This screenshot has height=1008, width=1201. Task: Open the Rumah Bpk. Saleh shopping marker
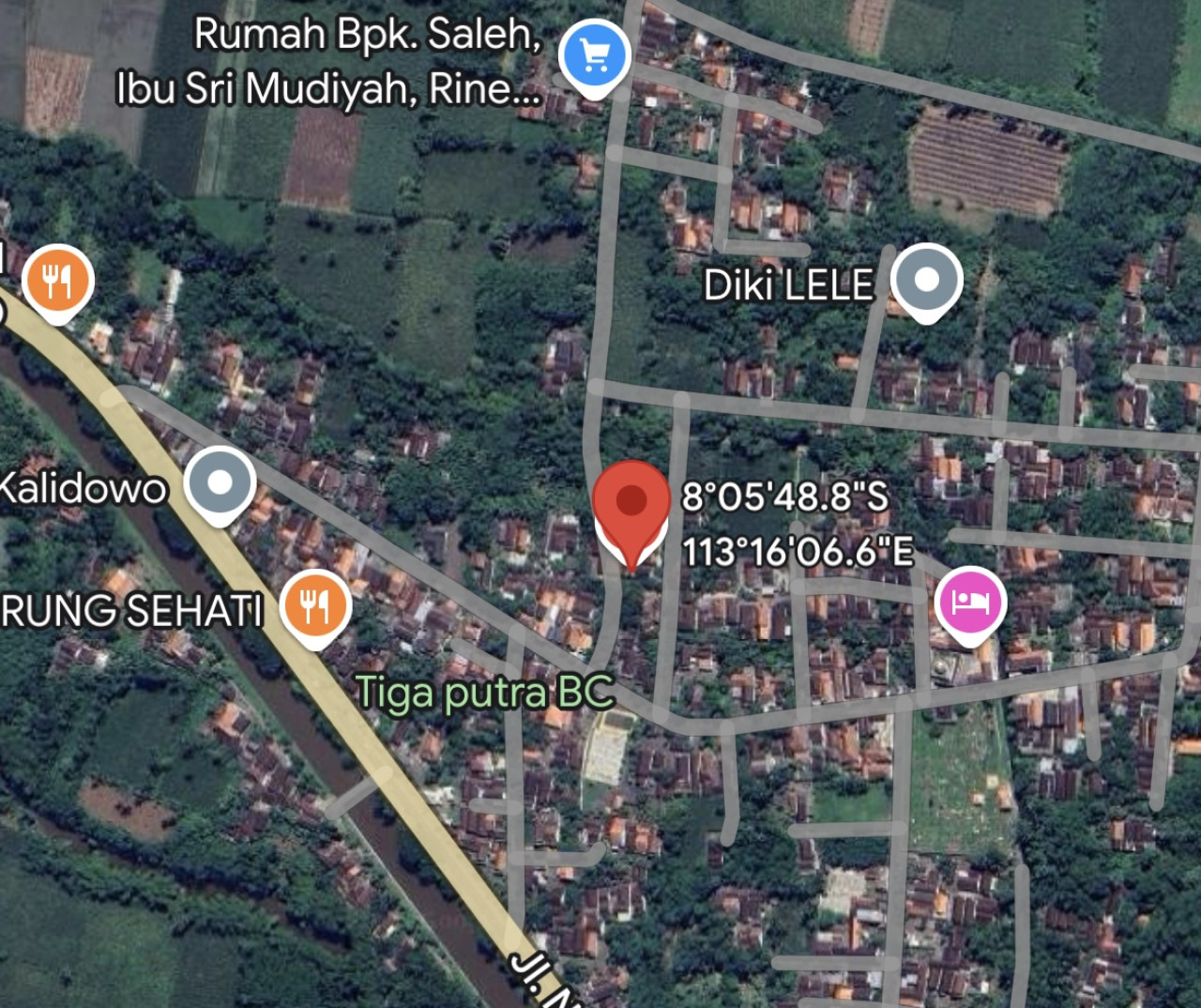tap(594, 55)
